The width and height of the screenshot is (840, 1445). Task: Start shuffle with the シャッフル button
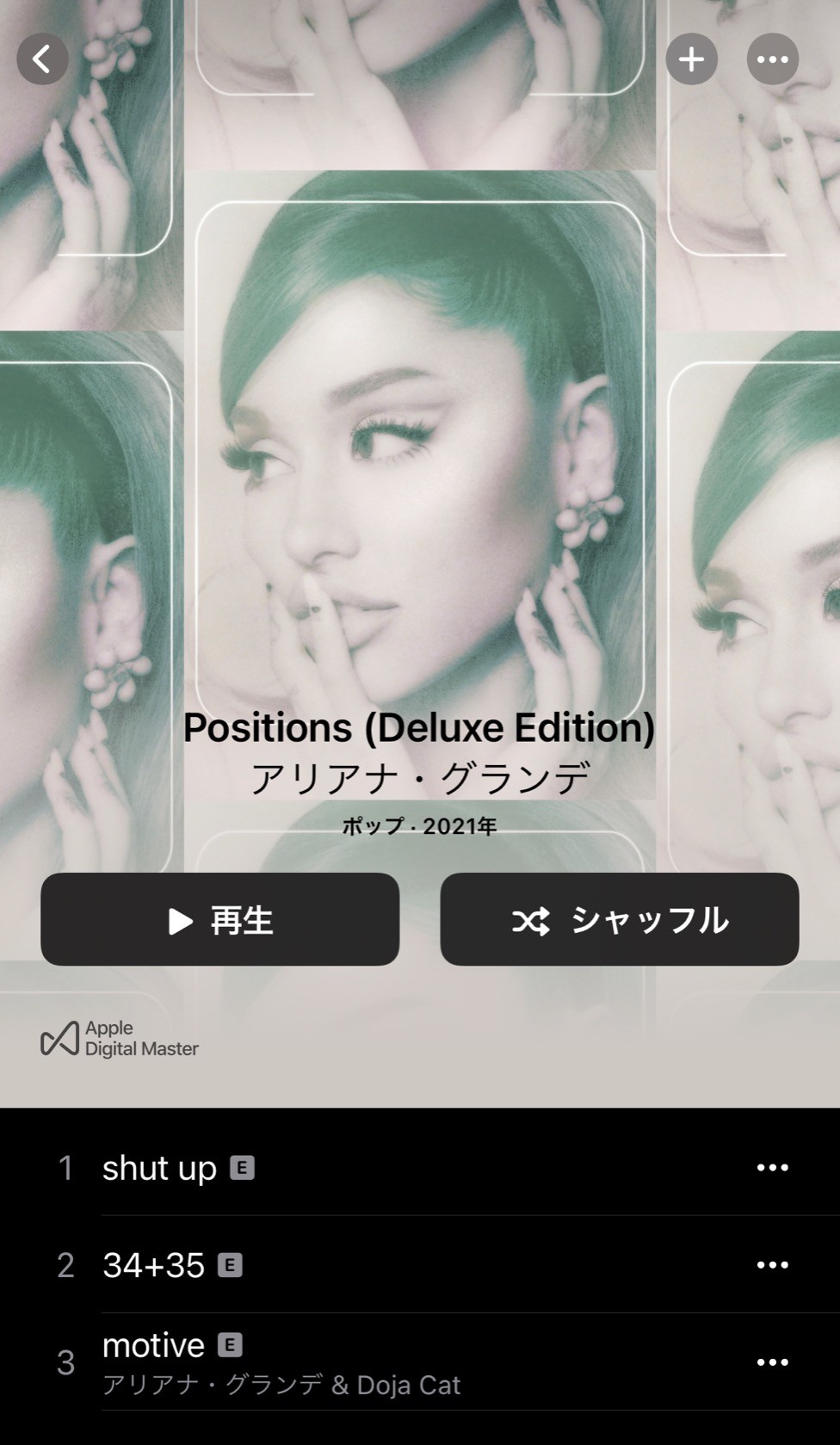[620, 919]
